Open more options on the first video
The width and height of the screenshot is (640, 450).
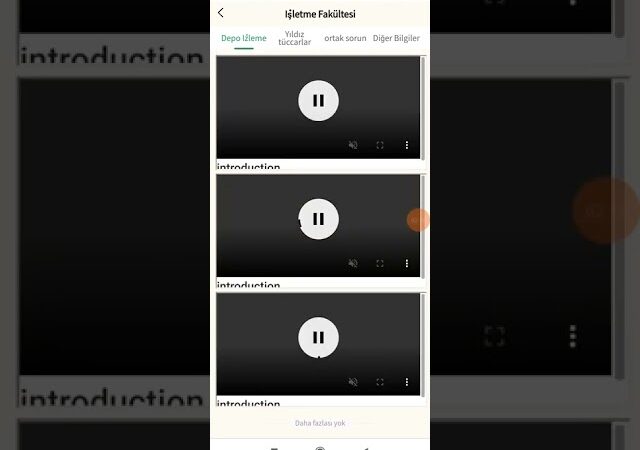coord(407,145)
